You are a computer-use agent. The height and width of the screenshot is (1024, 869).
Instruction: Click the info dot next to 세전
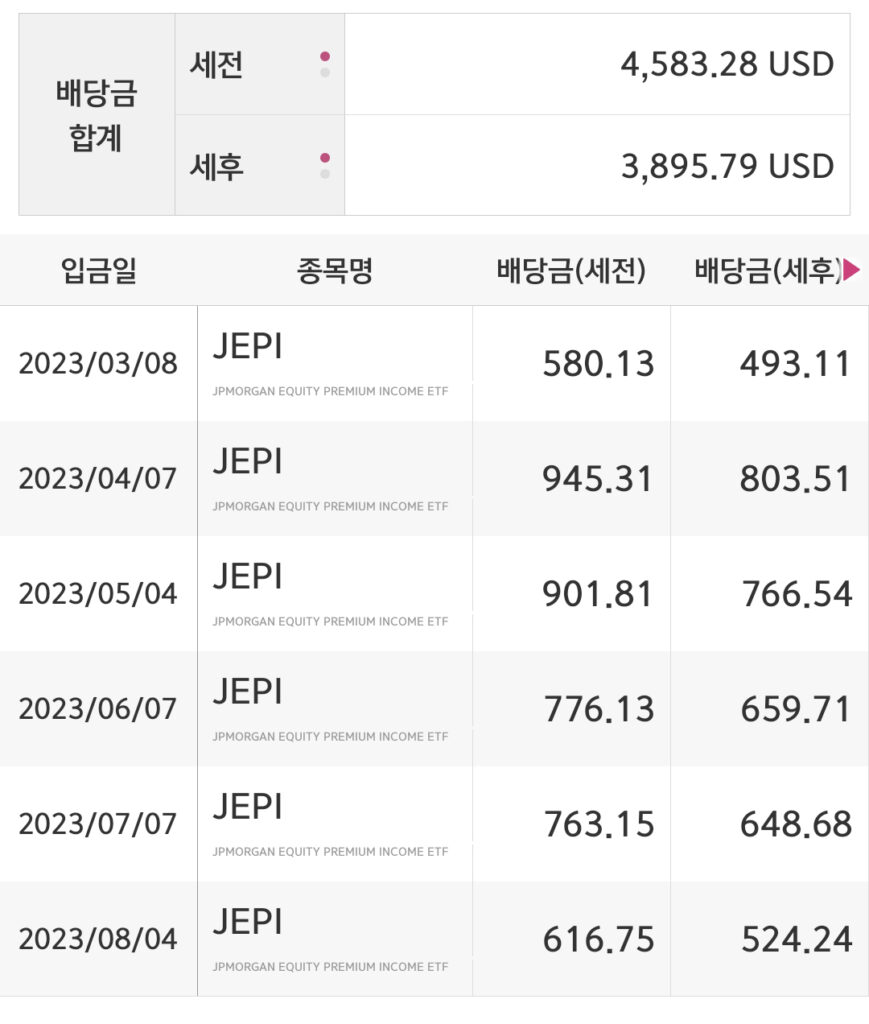point(325,55)
